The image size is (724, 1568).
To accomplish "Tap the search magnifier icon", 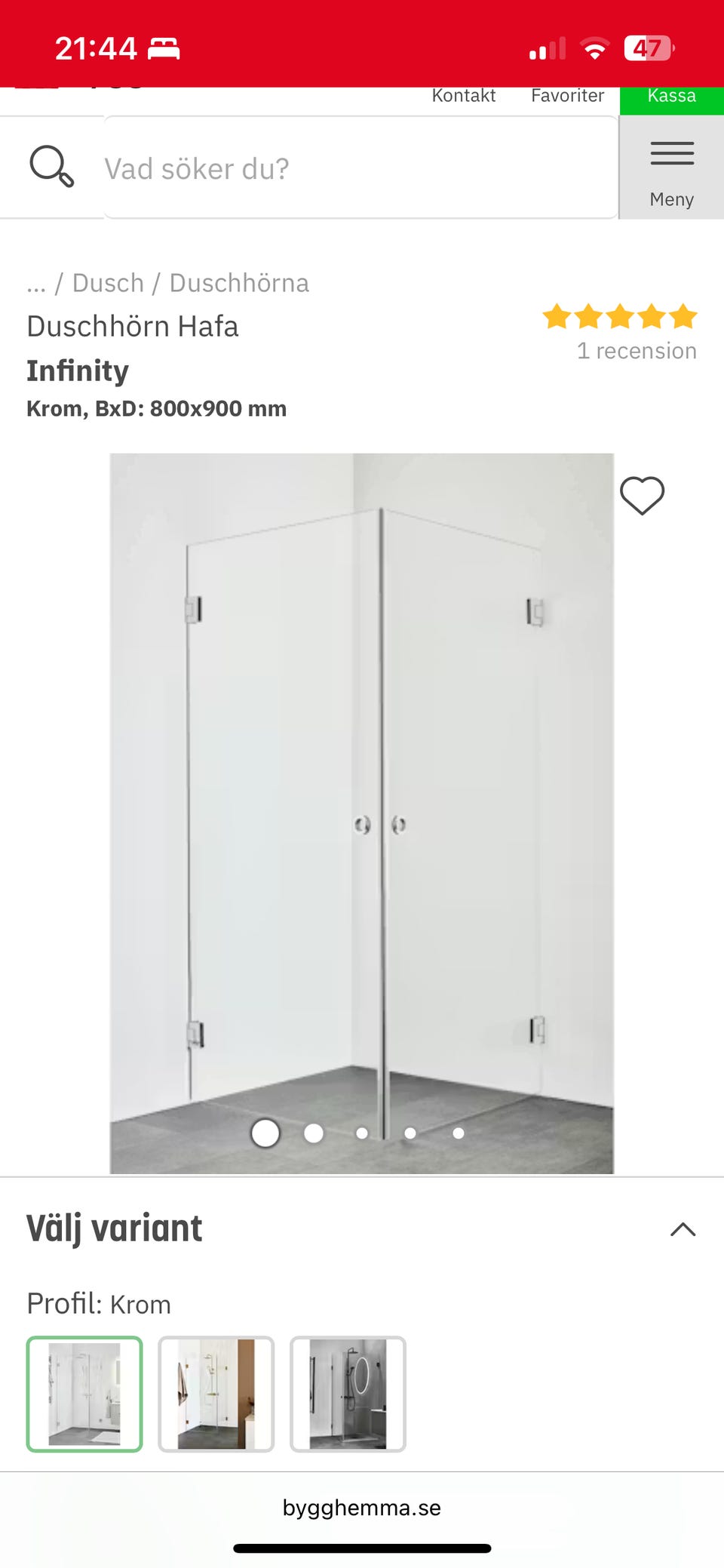I will [51, 167].
